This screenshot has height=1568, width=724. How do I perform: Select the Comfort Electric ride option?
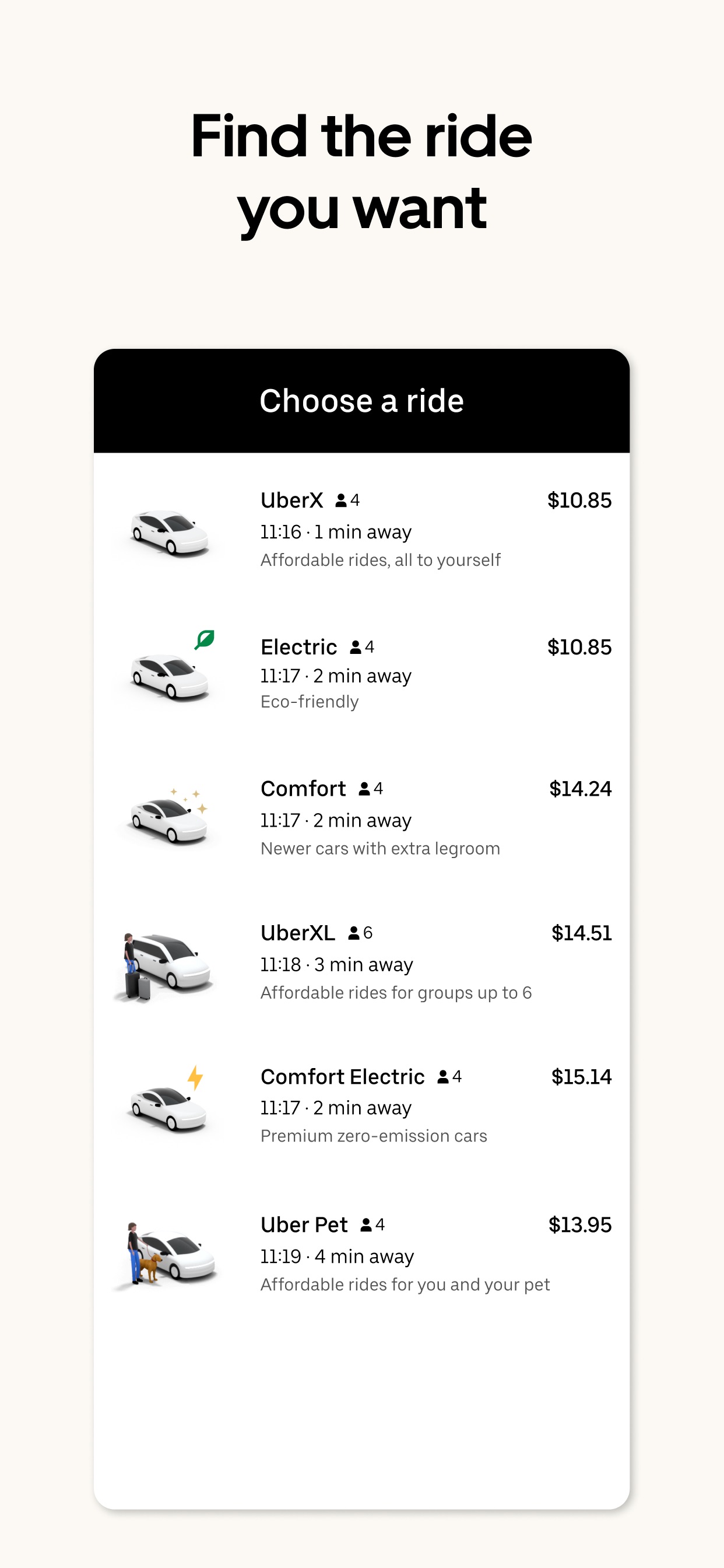click(x=362, y=1107)
